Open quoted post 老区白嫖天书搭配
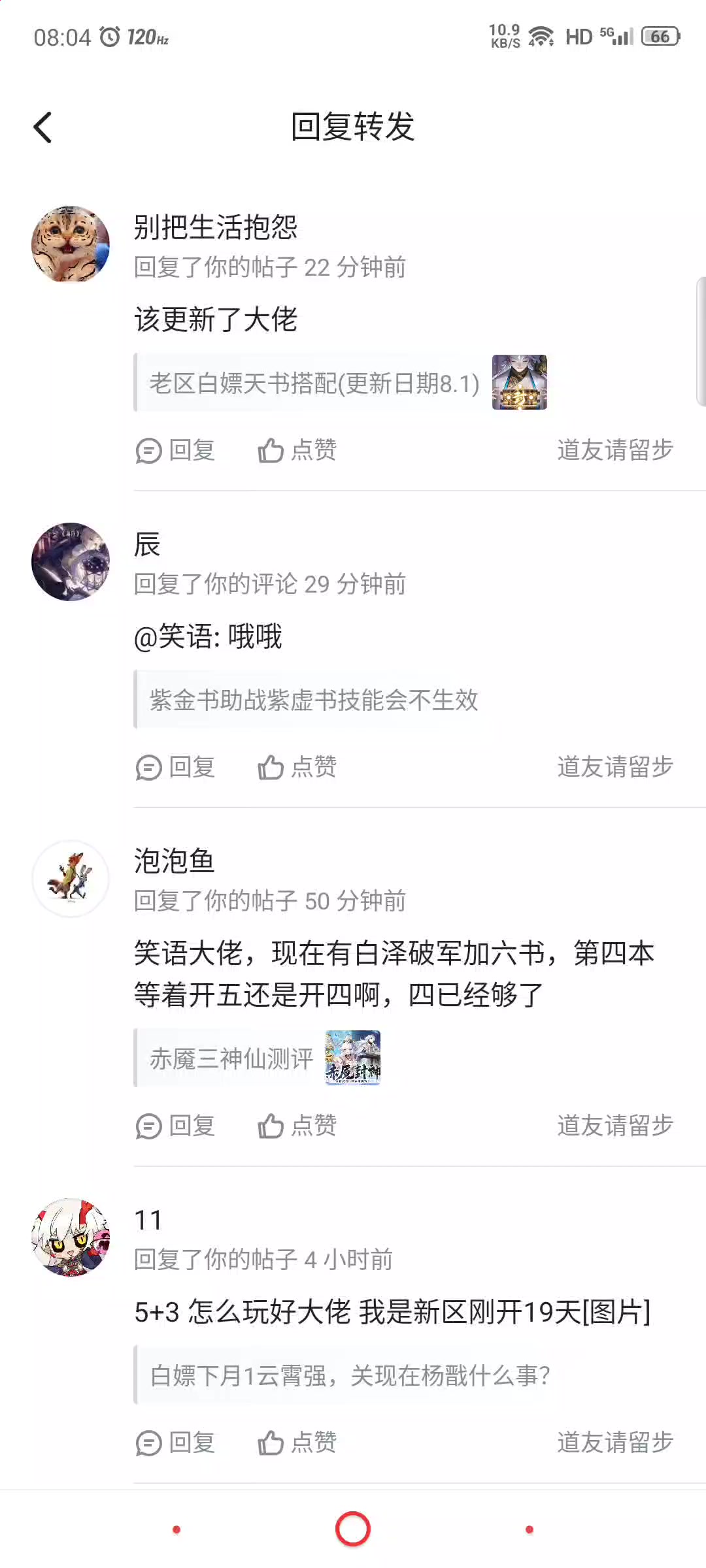 [x=341, y=383]
